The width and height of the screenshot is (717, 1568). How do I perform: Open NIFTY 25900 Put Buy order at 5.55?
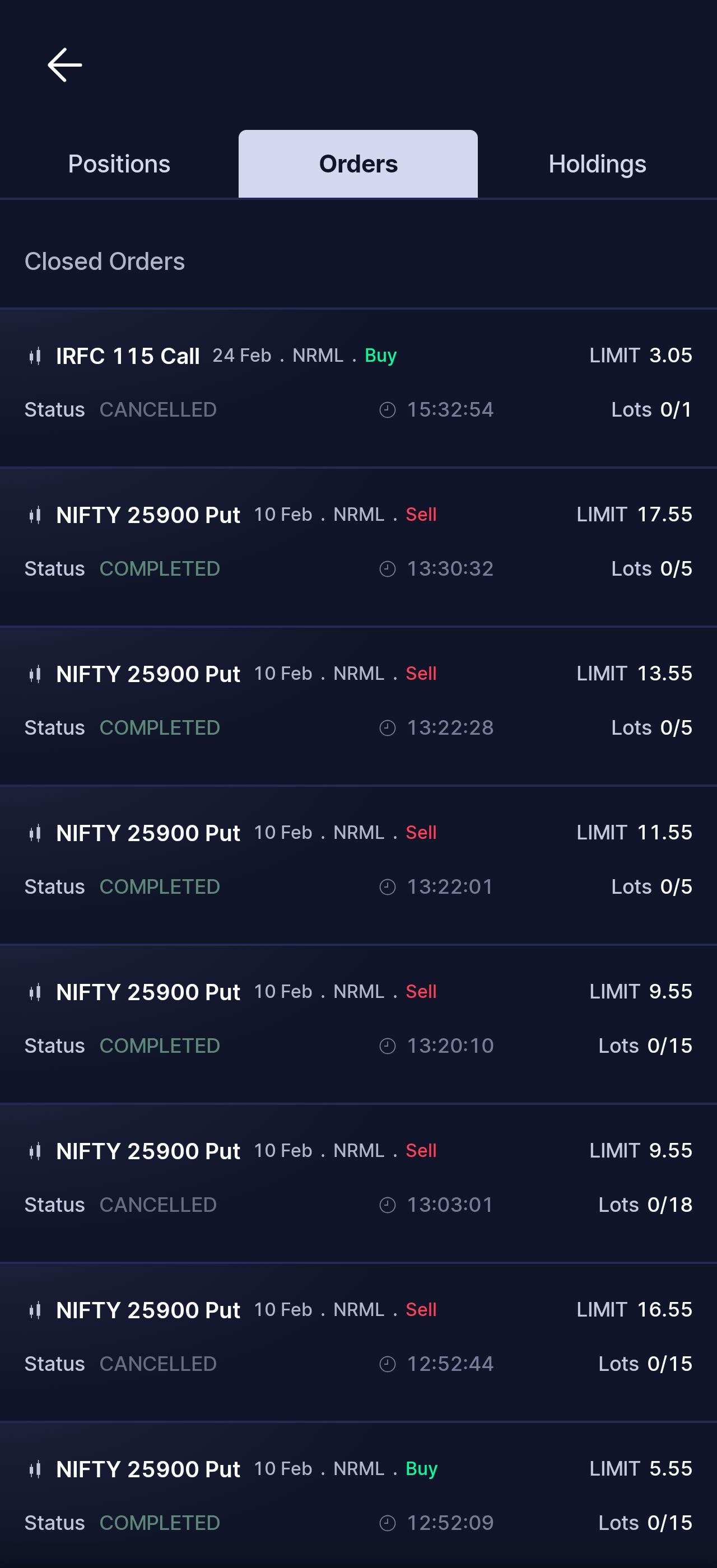pos(358,1495)
